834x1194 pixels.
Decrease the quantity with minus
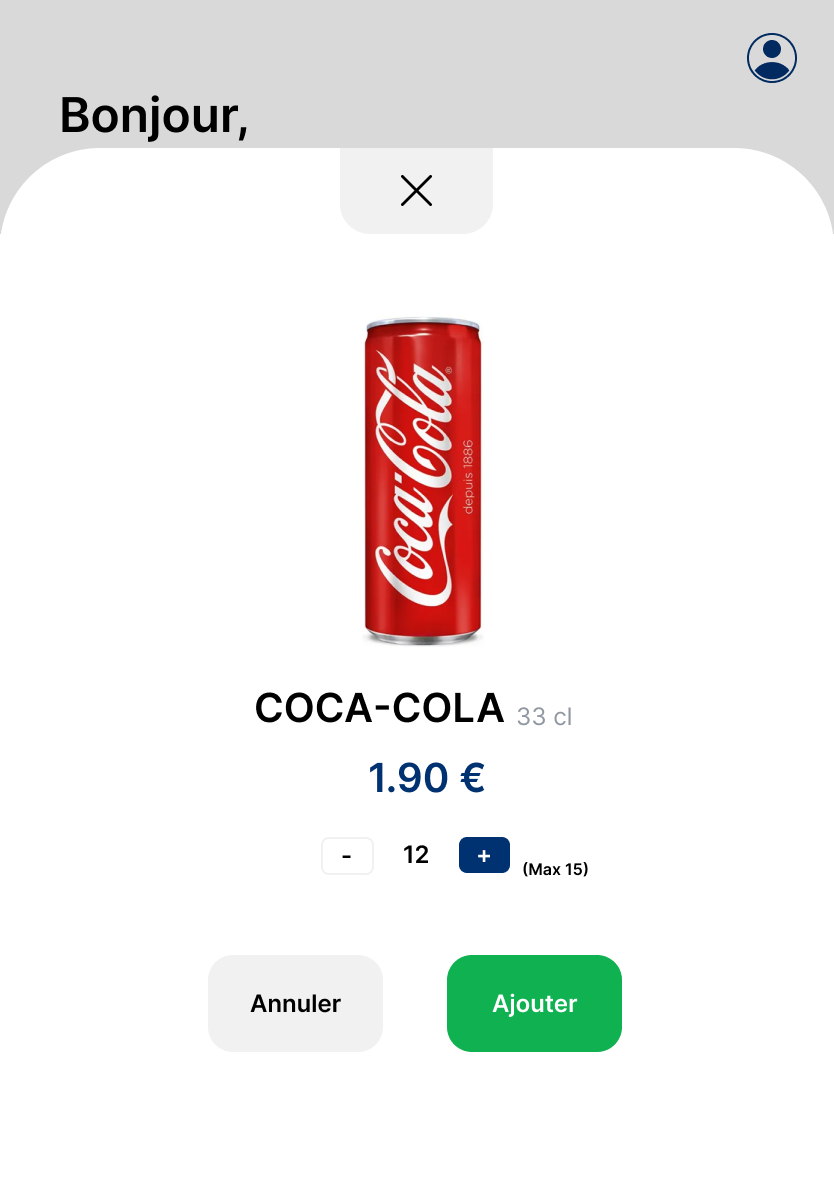click(347, 856)
